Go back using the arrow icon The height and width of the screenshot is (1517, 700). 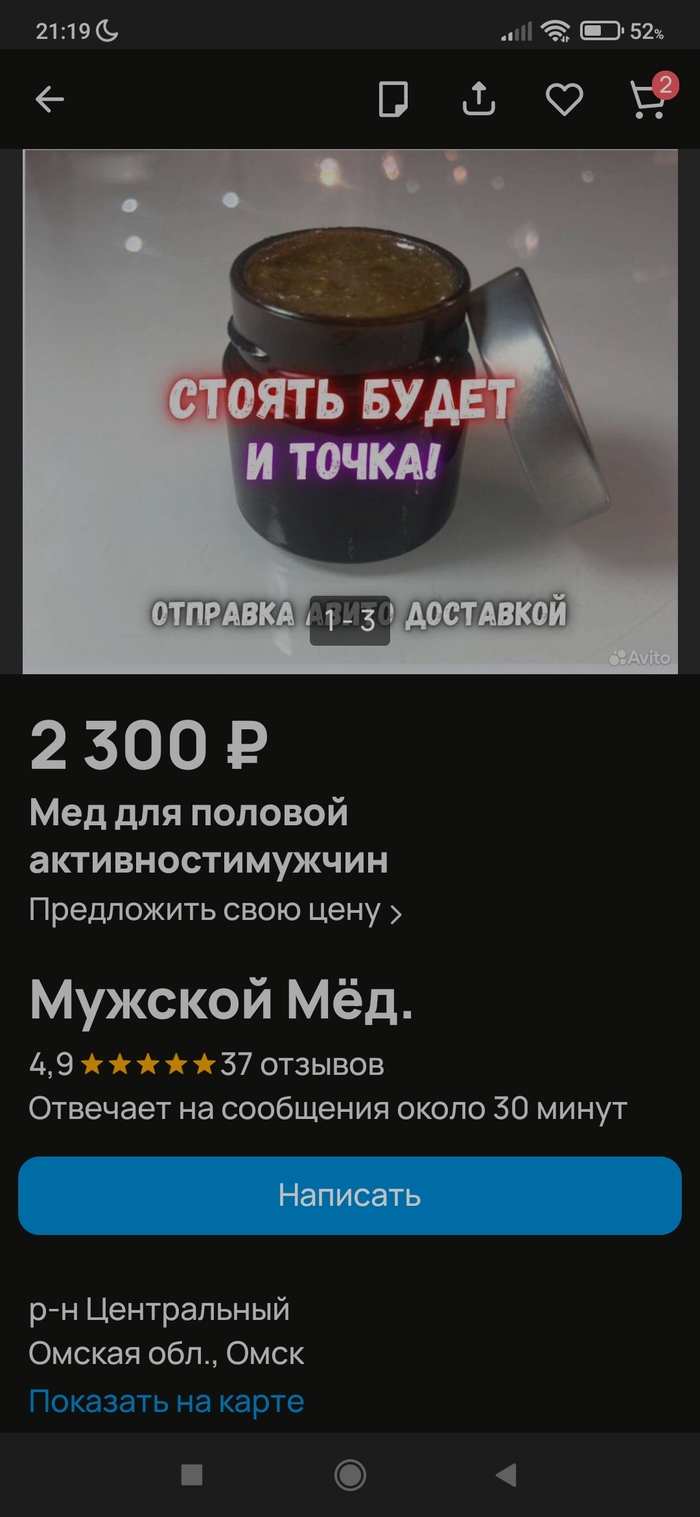(49, 99)
